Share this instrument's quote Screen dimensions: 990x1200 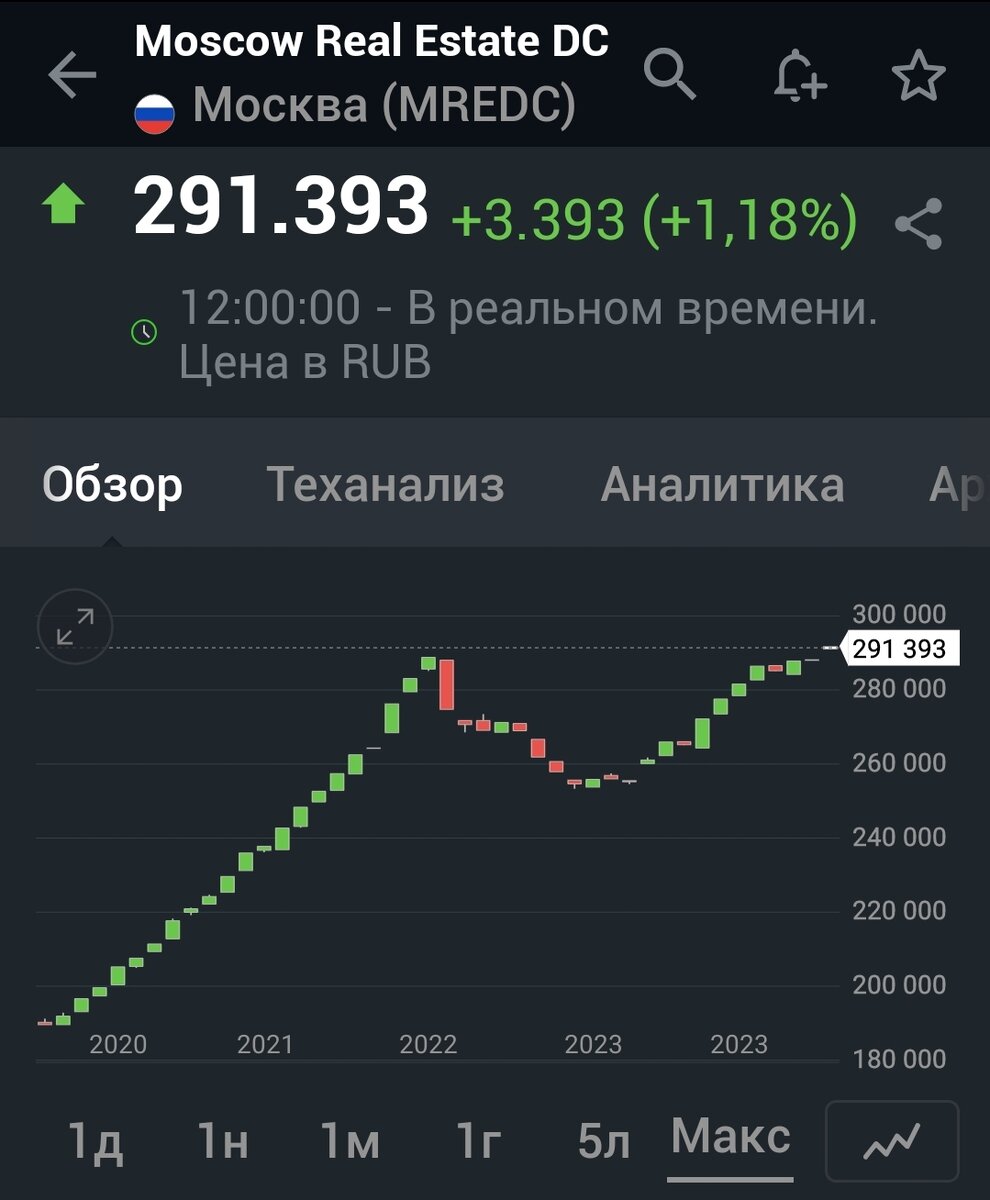click(917, 224)
